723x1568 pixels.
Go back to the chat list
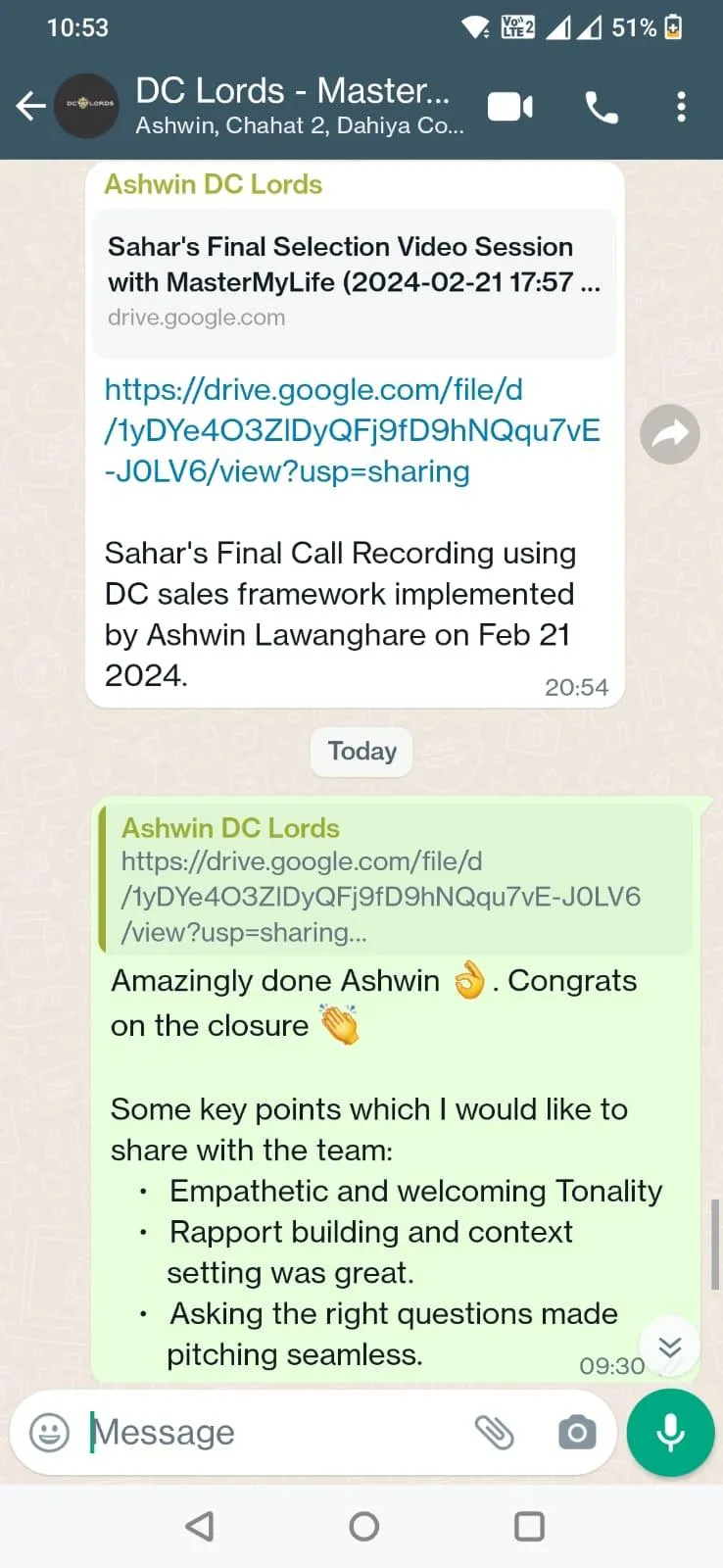click(x=30, y=106)
